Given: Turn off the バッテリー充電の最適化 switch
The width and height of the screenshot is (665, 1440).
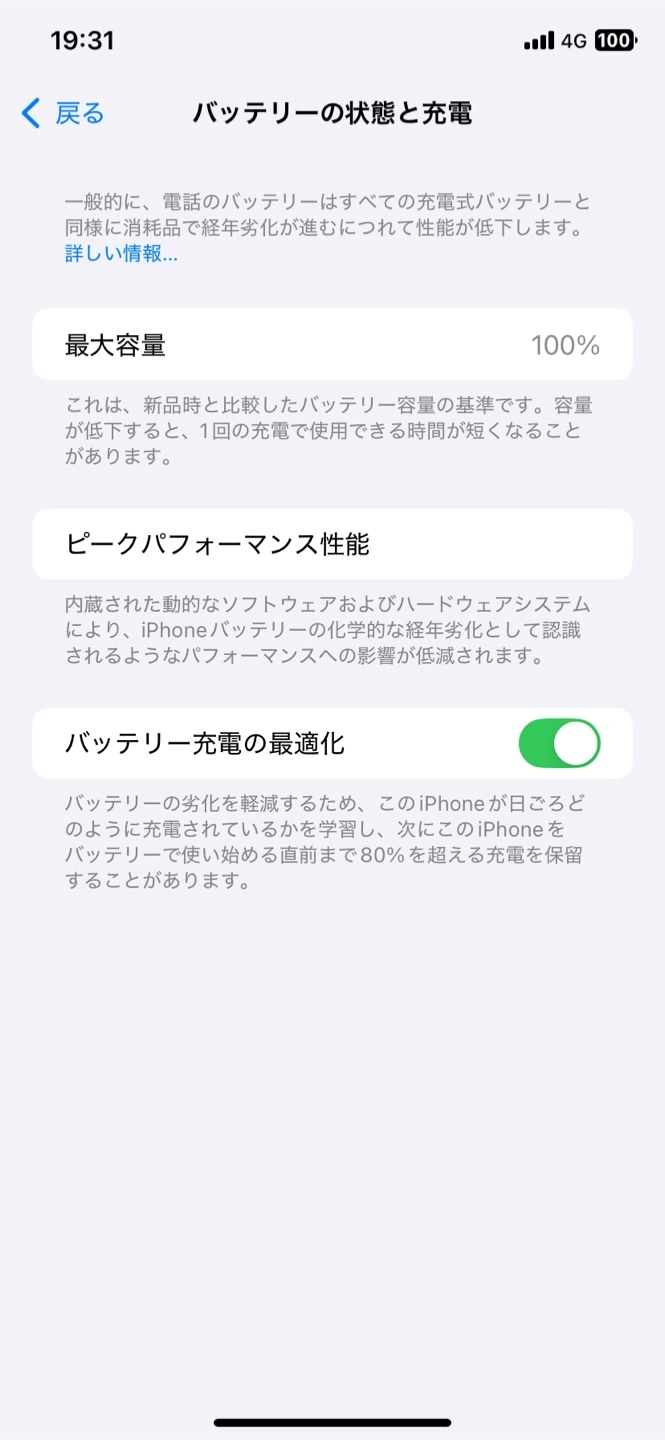Looking at the screenshot, I should [559, 743].
